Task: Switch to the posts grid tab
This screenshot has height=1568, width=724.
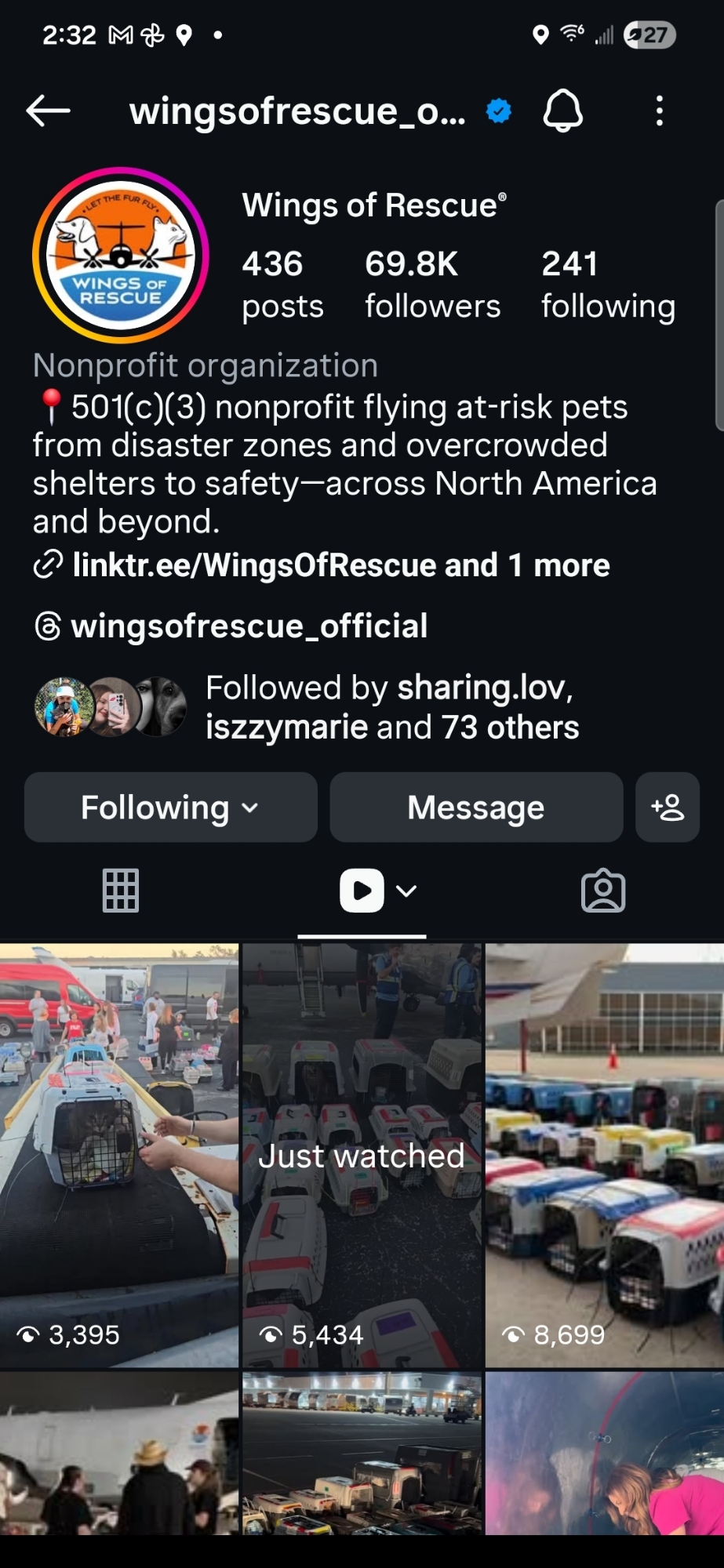Action: pos(121,891)
